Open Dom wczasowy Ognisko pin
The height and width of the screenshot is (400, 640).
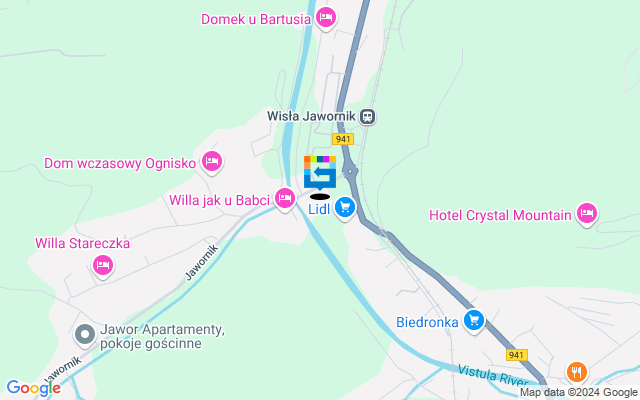[x=211, y=161]
